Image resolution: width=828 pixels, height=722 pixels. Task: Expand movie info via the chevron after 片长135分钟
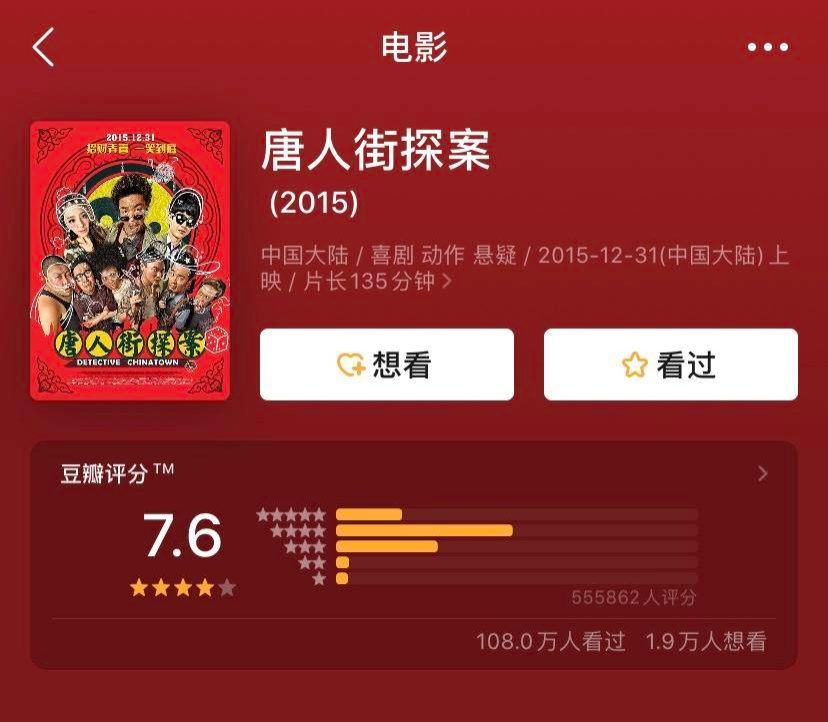click(x=447, y=283)
